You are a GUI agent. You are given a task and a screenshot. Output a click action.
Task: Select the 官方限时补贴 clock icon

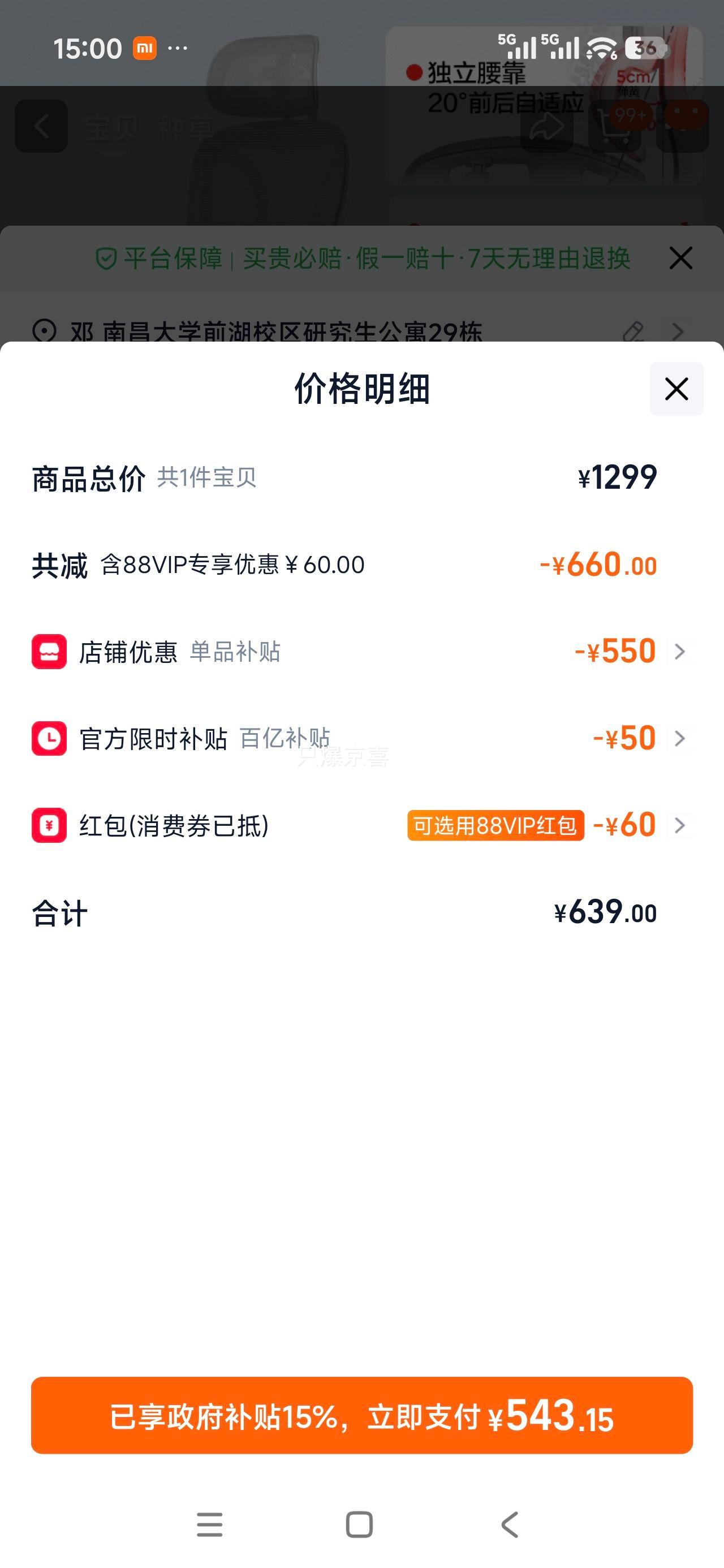(x=50, y=738)
